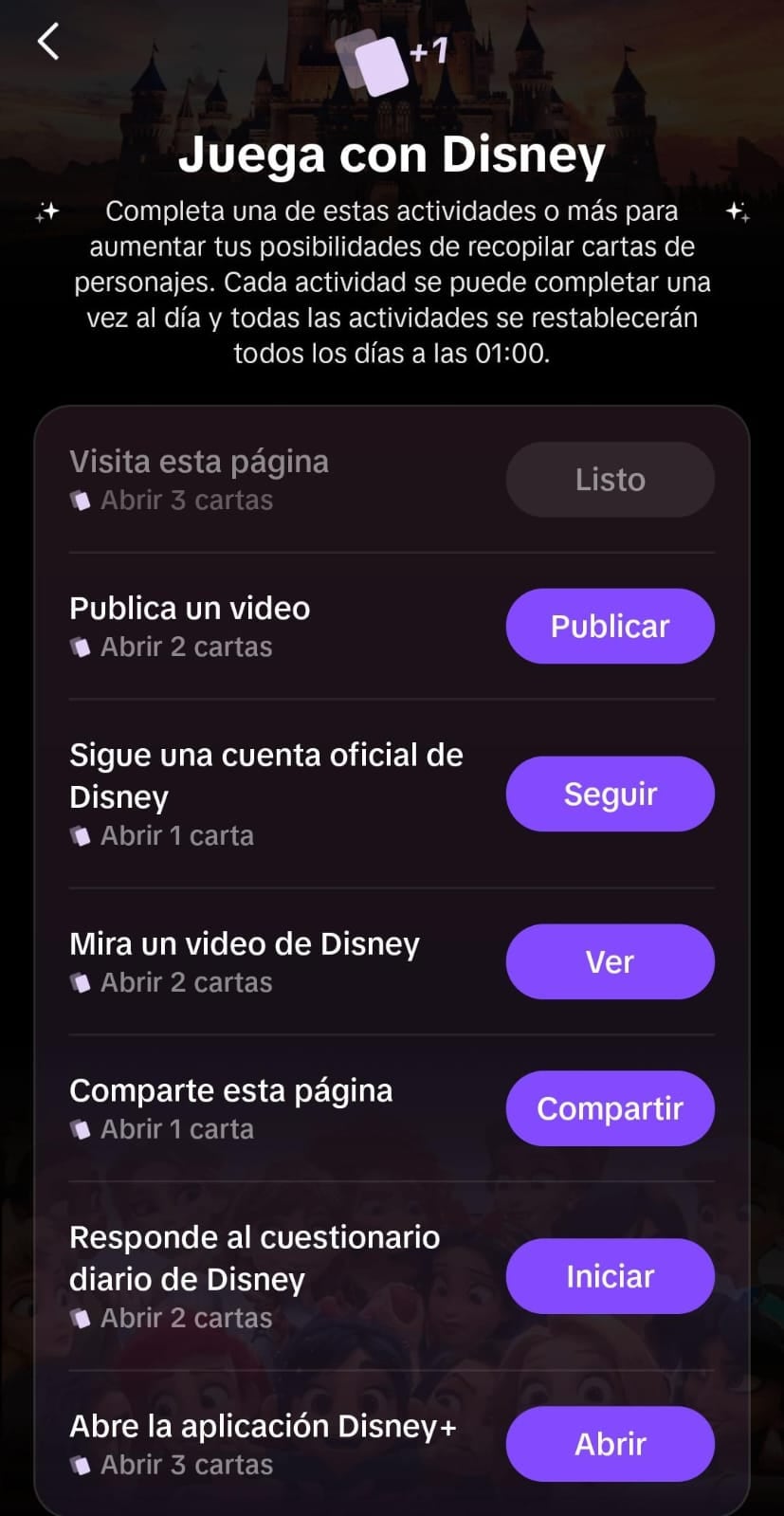Tap the Publicar button to post a video

610,626
